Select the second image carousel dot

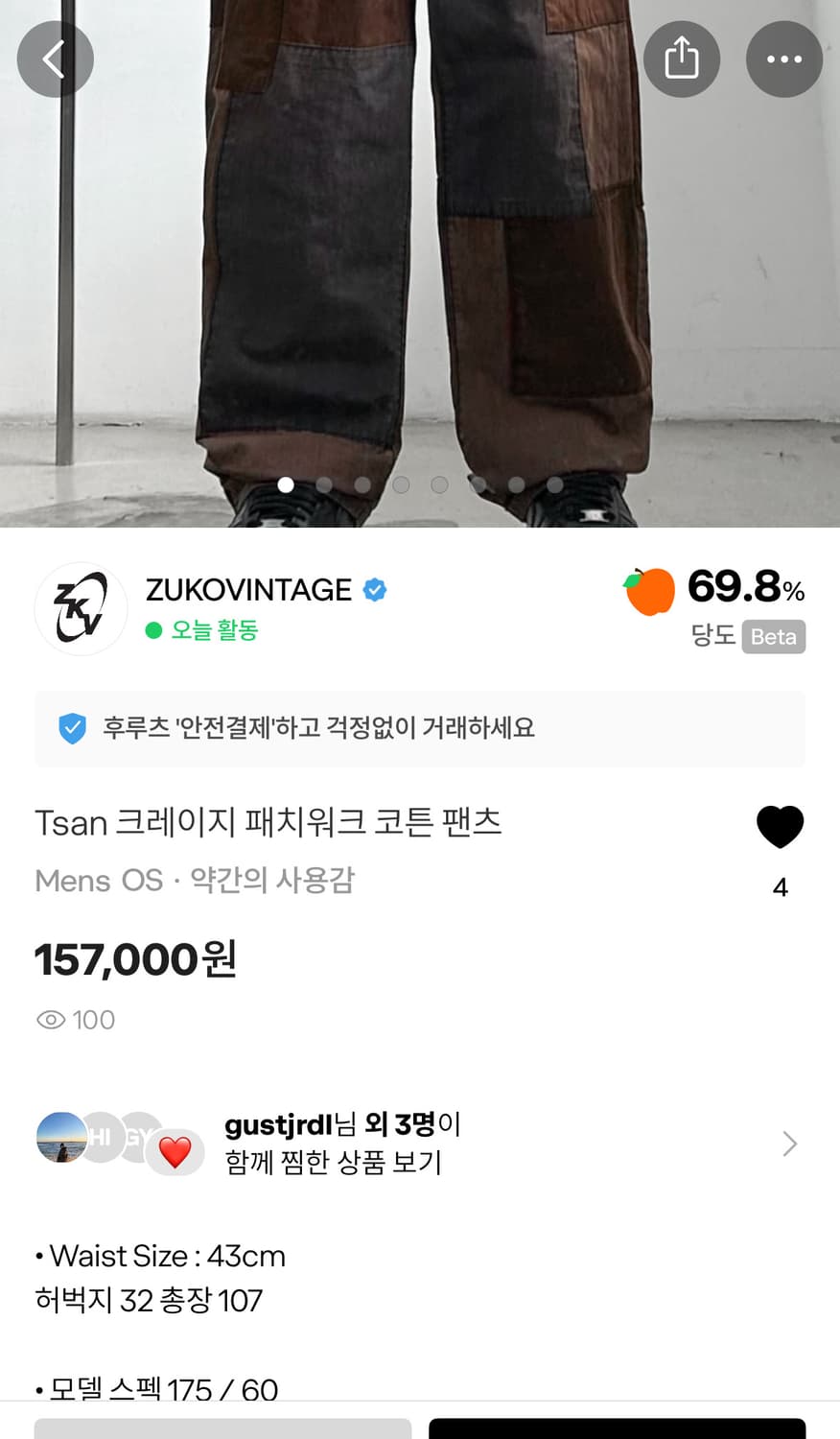(323, 485)
